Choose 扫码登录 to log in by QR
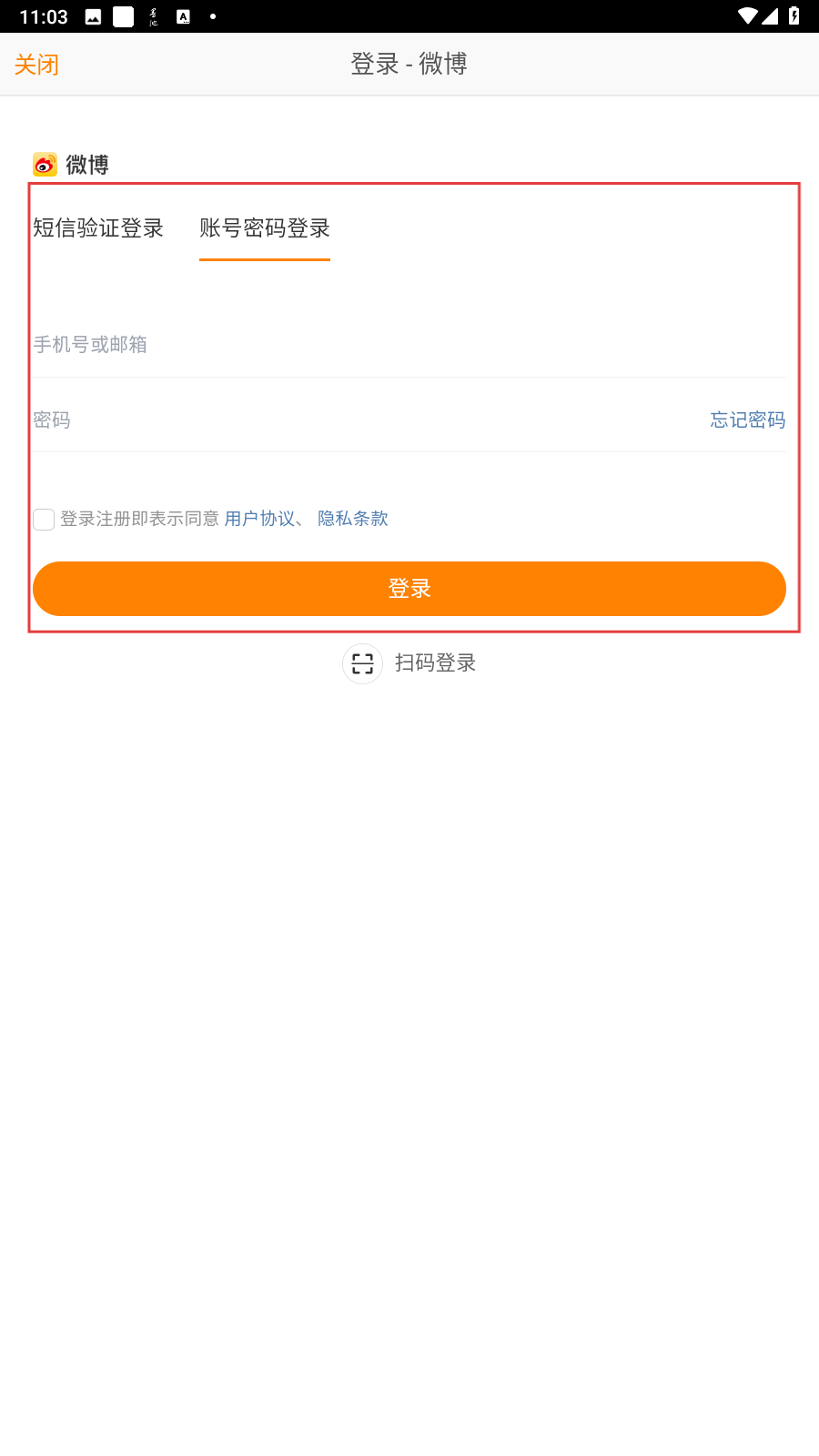The width and height of the screenshot is (819, 1456). pos(409,663)
